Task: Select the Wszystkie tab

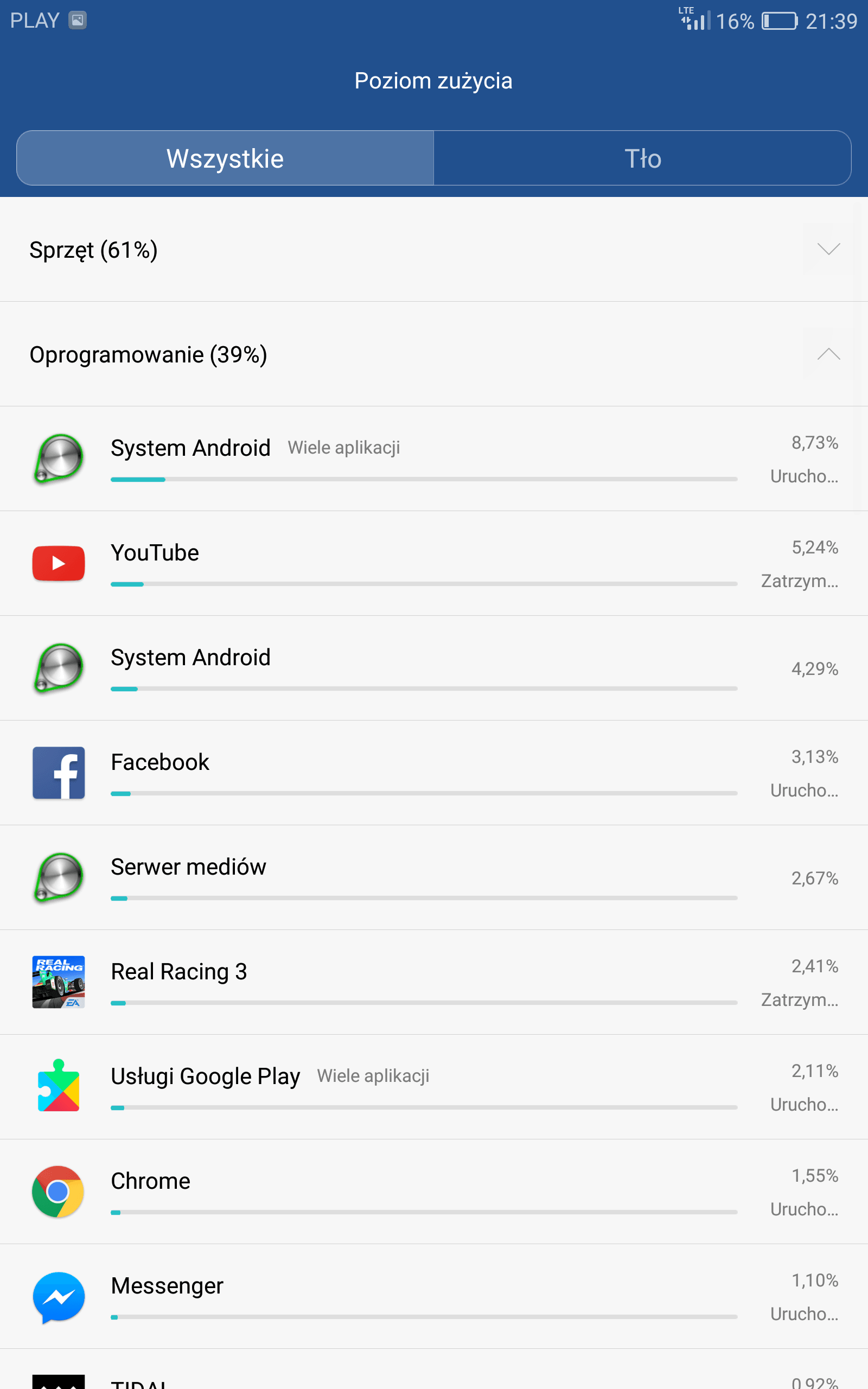Action: tap(225, 158)
